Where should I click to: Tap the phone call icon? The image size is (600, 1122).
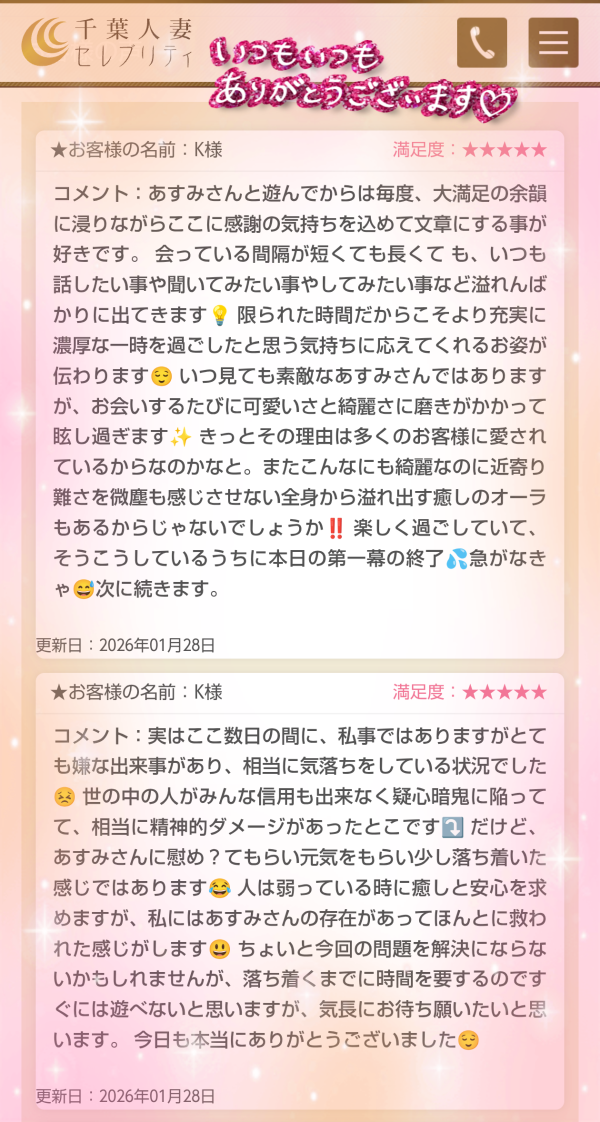pos(482,43)
